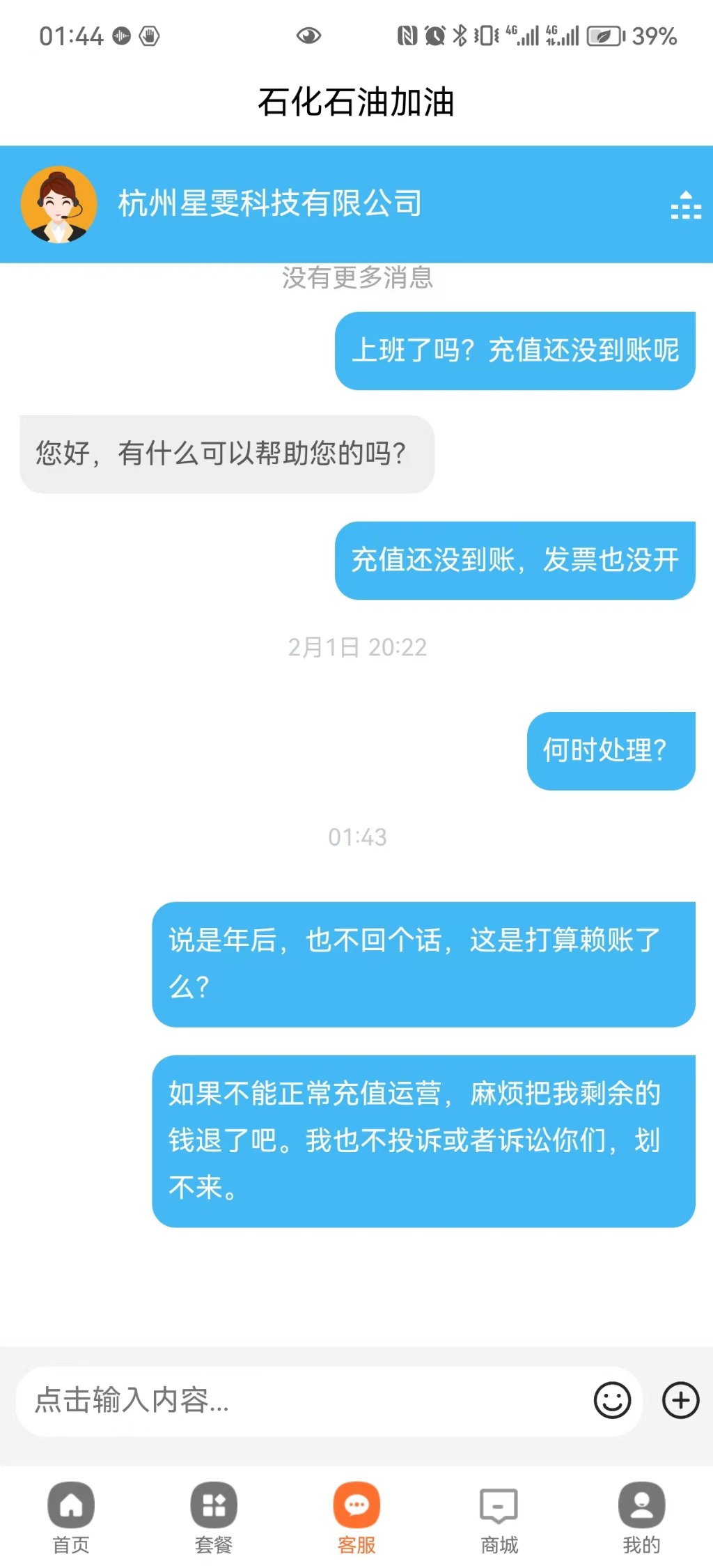Open the emoji picker
The width and height of the screenshot is (713, 1568).
[x=612, y=1400]
